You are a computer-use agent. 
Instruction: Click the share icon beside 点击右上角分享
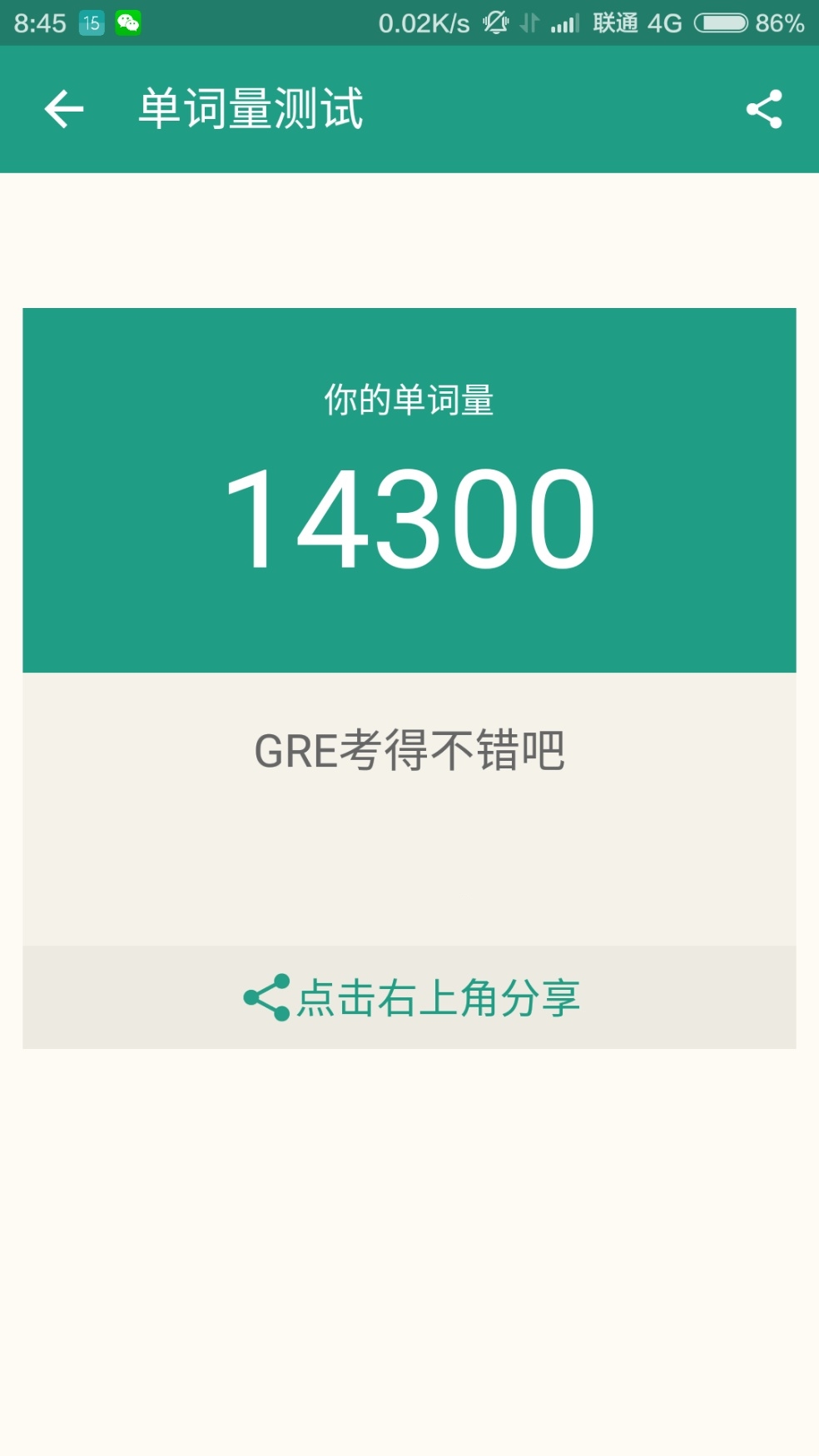pyautogui.click(x=264, y=996)
